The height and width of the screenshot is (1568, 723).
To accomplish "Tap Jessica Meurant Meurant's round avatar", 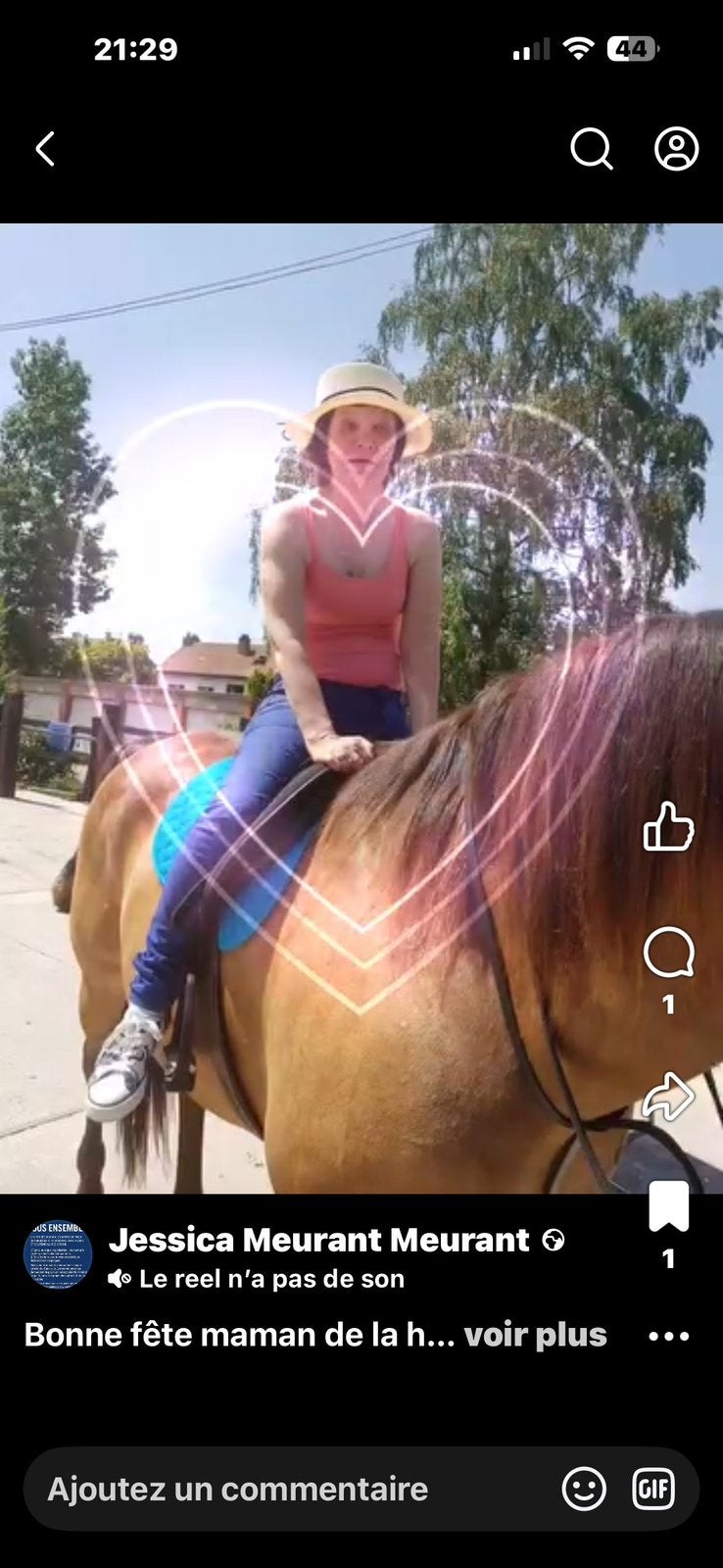I will point(58,1254).
